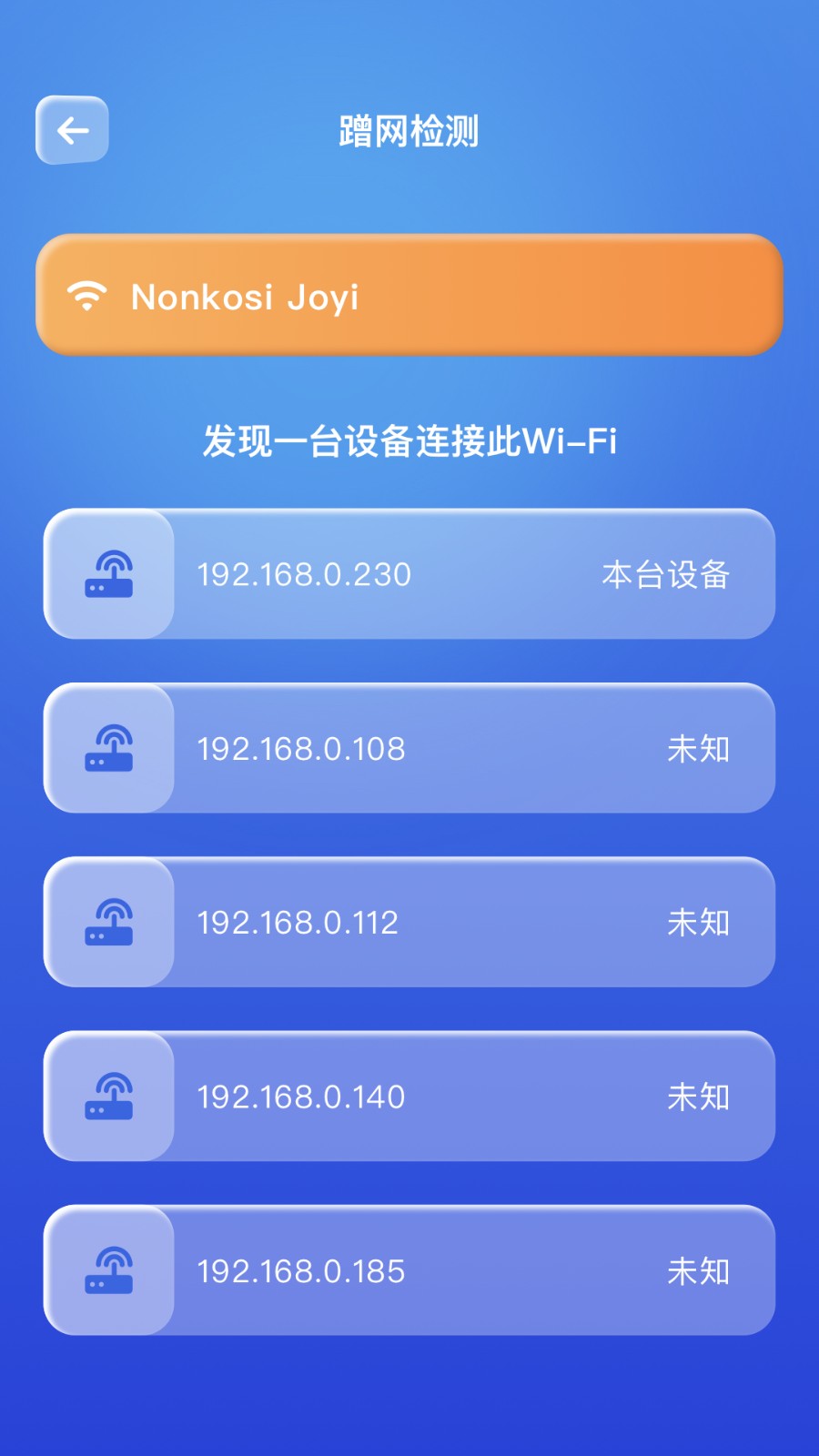Tap the Nonkosi Joyi Wi-Fi banner

pos(409,295)
